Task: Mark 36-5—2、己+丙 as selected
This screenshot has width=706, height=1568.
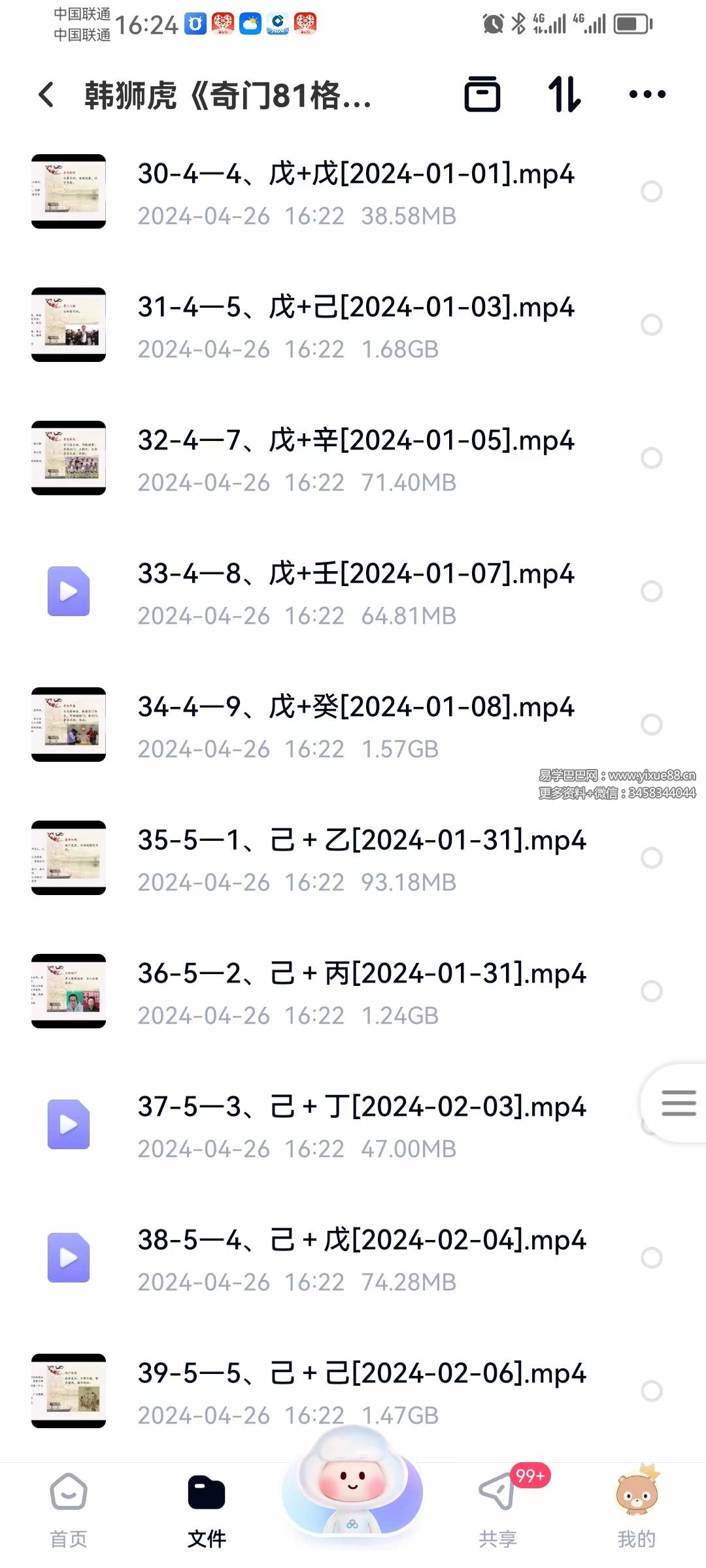Action: (652, 991)
